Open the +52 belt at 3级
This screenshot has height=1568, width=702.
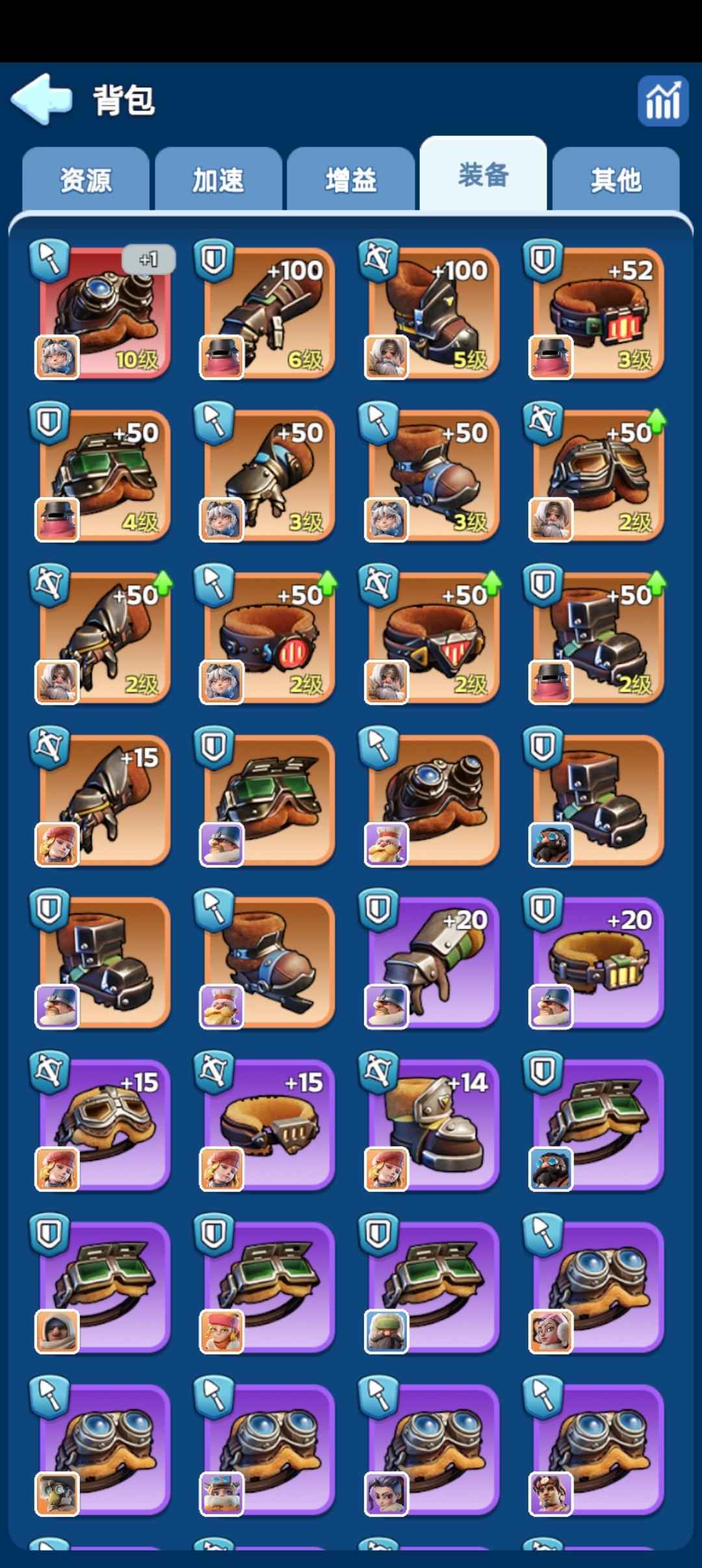click(x=597, y=312)
